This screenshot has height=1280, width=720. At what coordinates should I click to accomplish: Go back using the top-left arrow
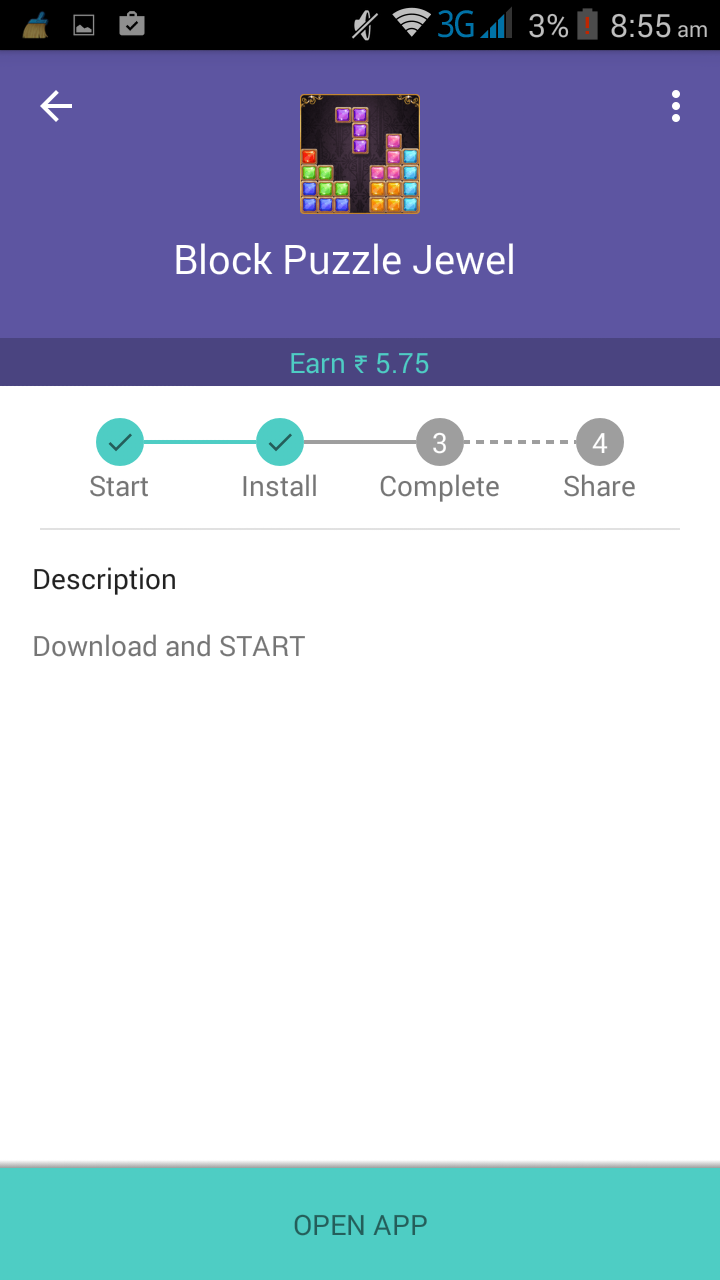coord(56,106)
